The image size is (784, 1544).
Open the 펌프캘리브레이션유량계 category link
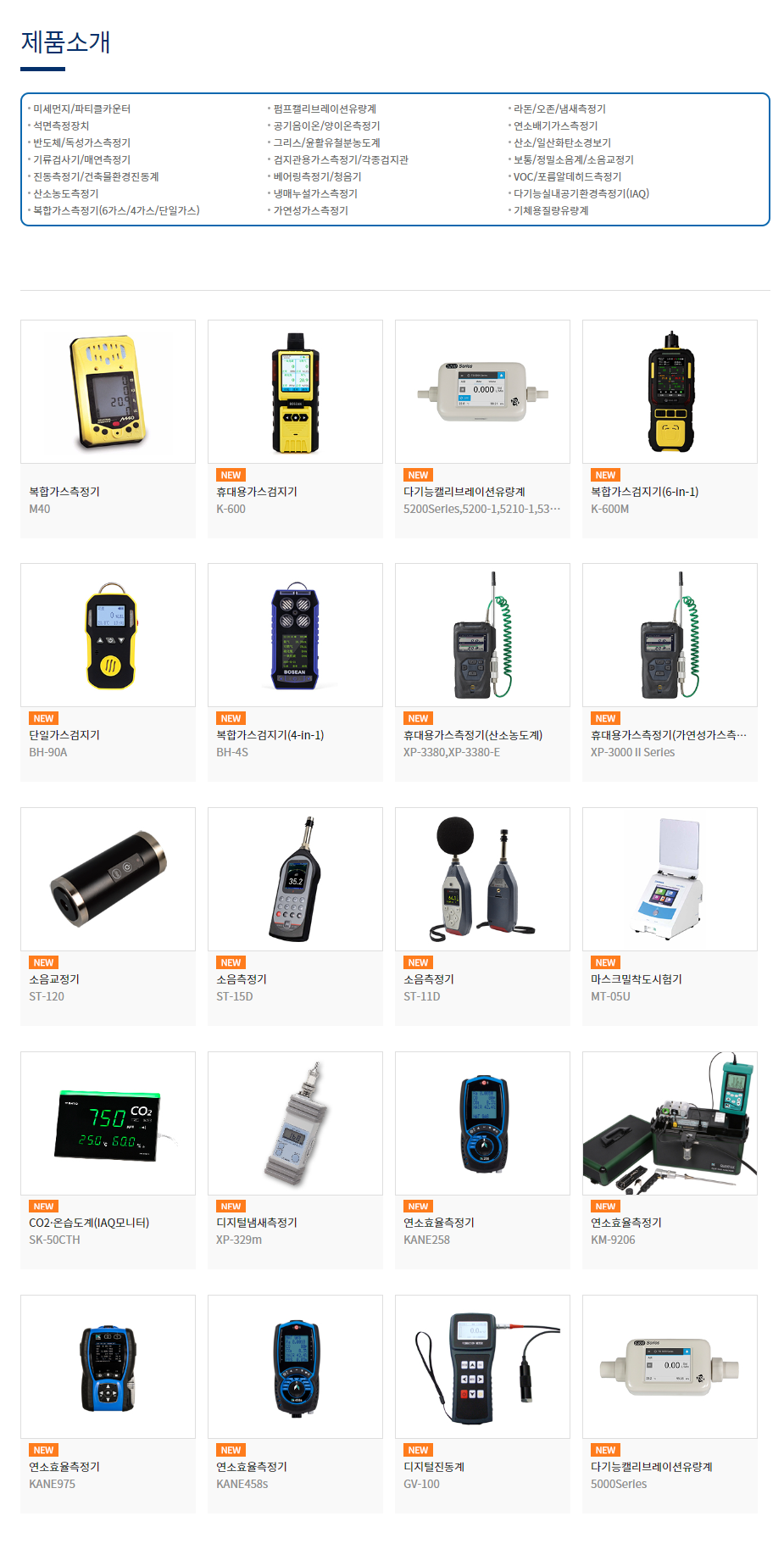coord(325,109)
